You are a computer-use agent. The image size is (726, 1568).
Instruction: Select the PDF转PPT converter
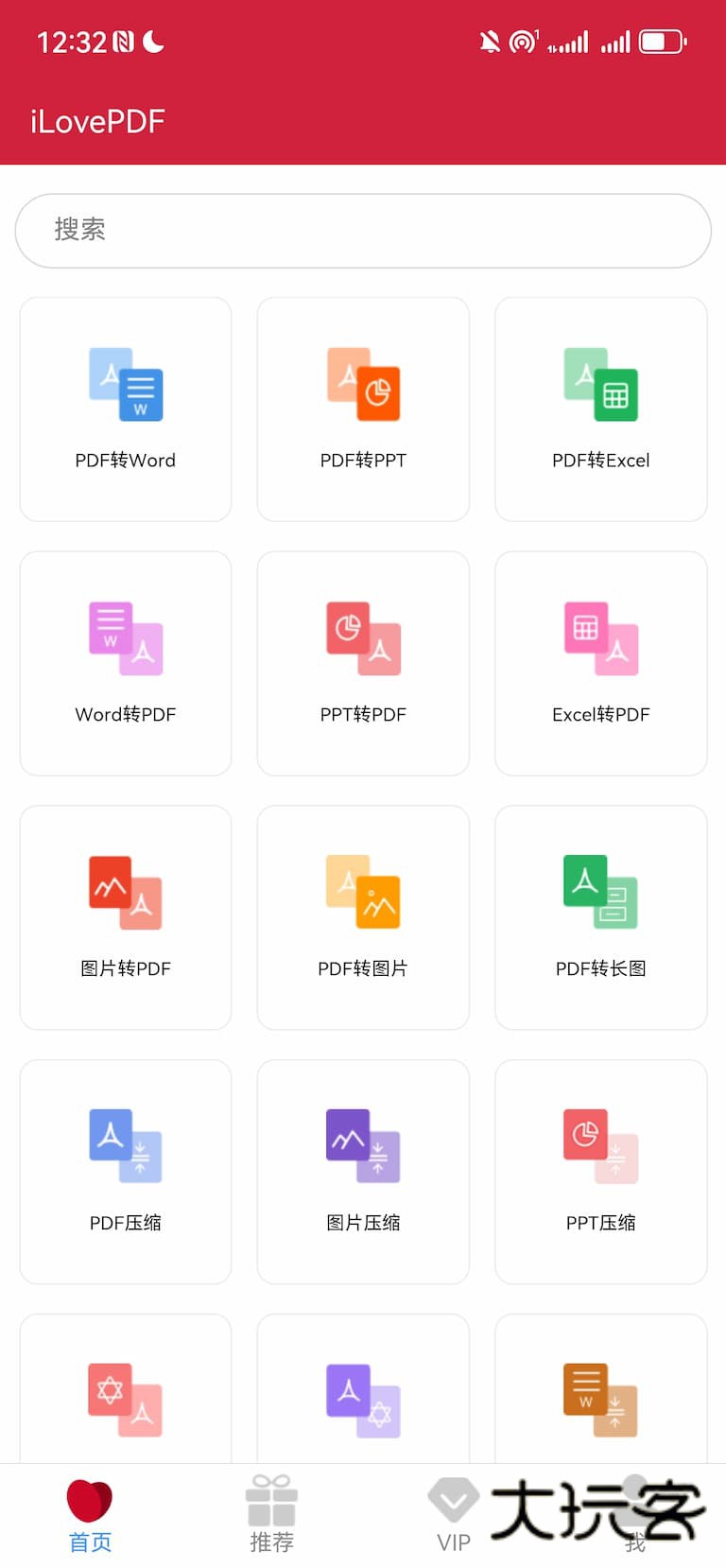pyautogui.click(x=363, y=409)
